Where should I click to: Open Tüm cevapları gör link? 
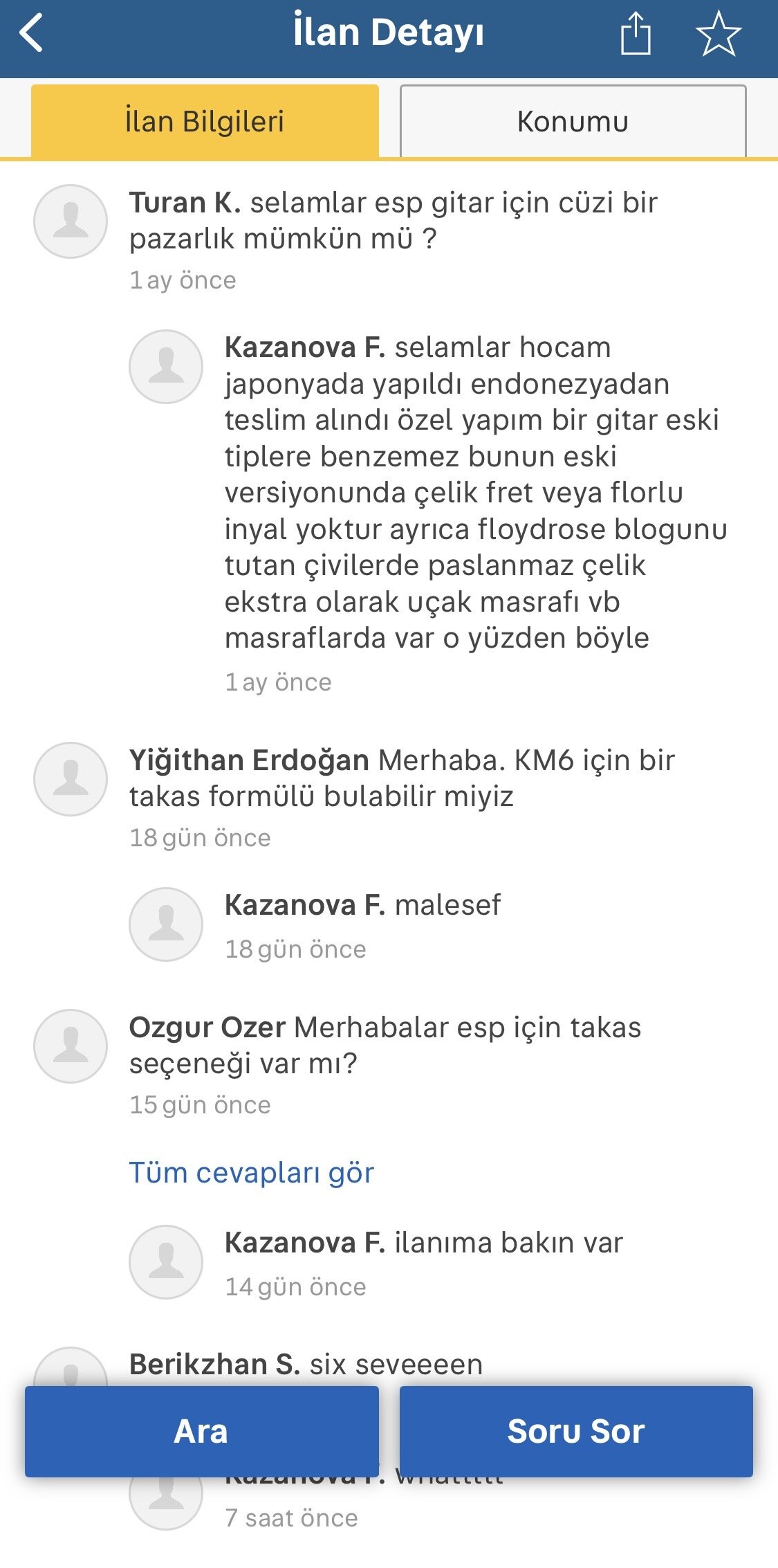252,1173
